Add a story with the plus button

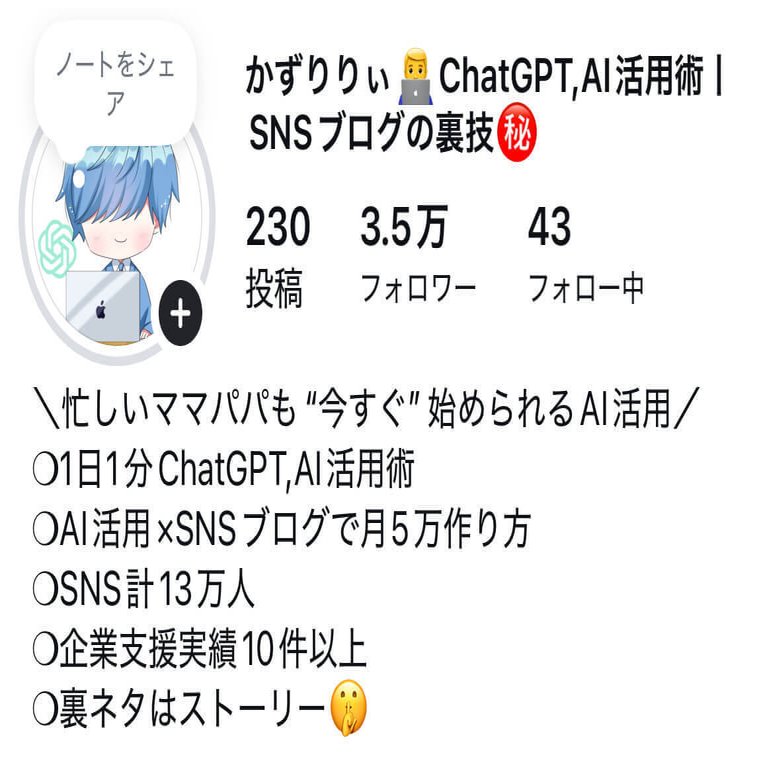(x=180, y=315)
